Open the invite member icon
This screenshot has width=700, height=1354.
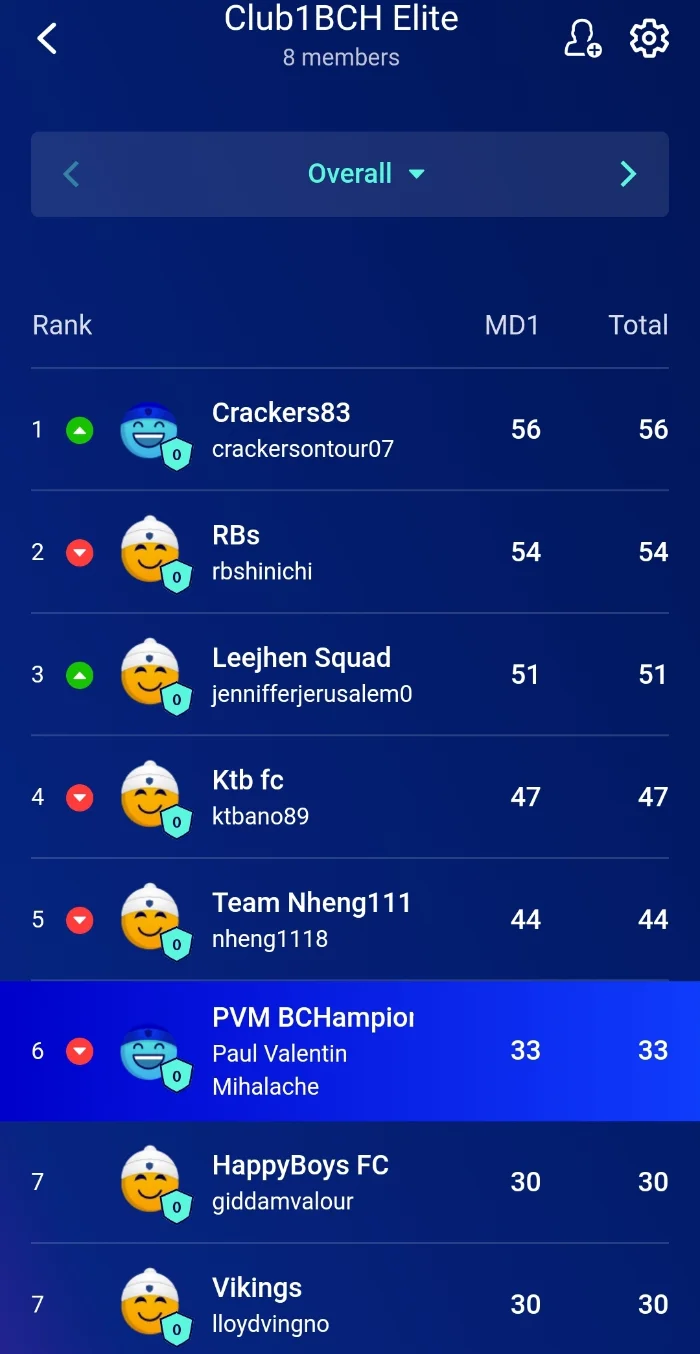(x=583, y=39)
